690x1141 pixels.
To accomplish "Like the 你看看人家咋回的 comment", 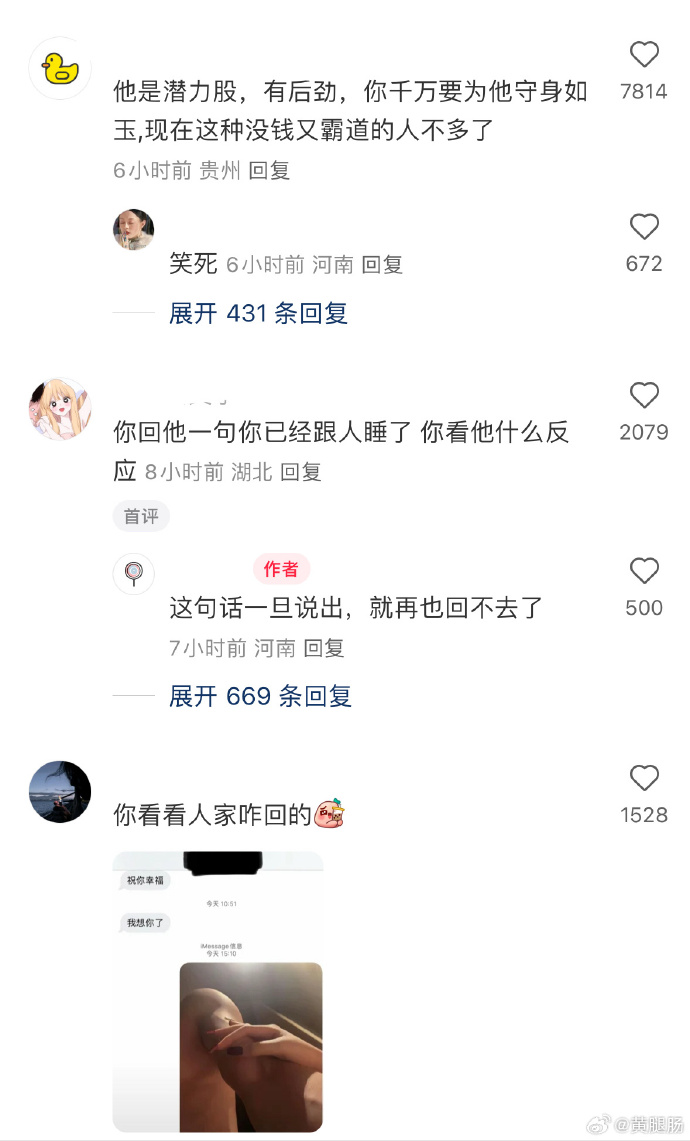I will coord(644,779).
